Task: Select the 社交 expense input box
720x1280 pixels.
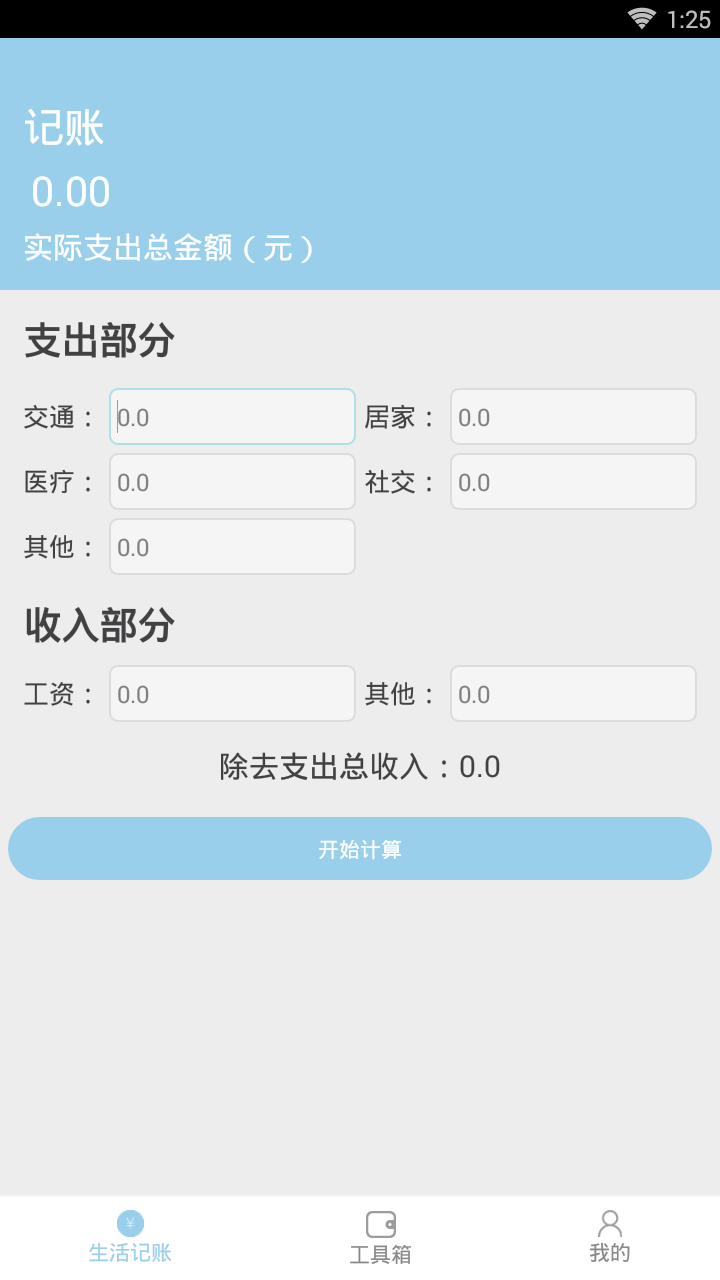Action: click(573, 482)
